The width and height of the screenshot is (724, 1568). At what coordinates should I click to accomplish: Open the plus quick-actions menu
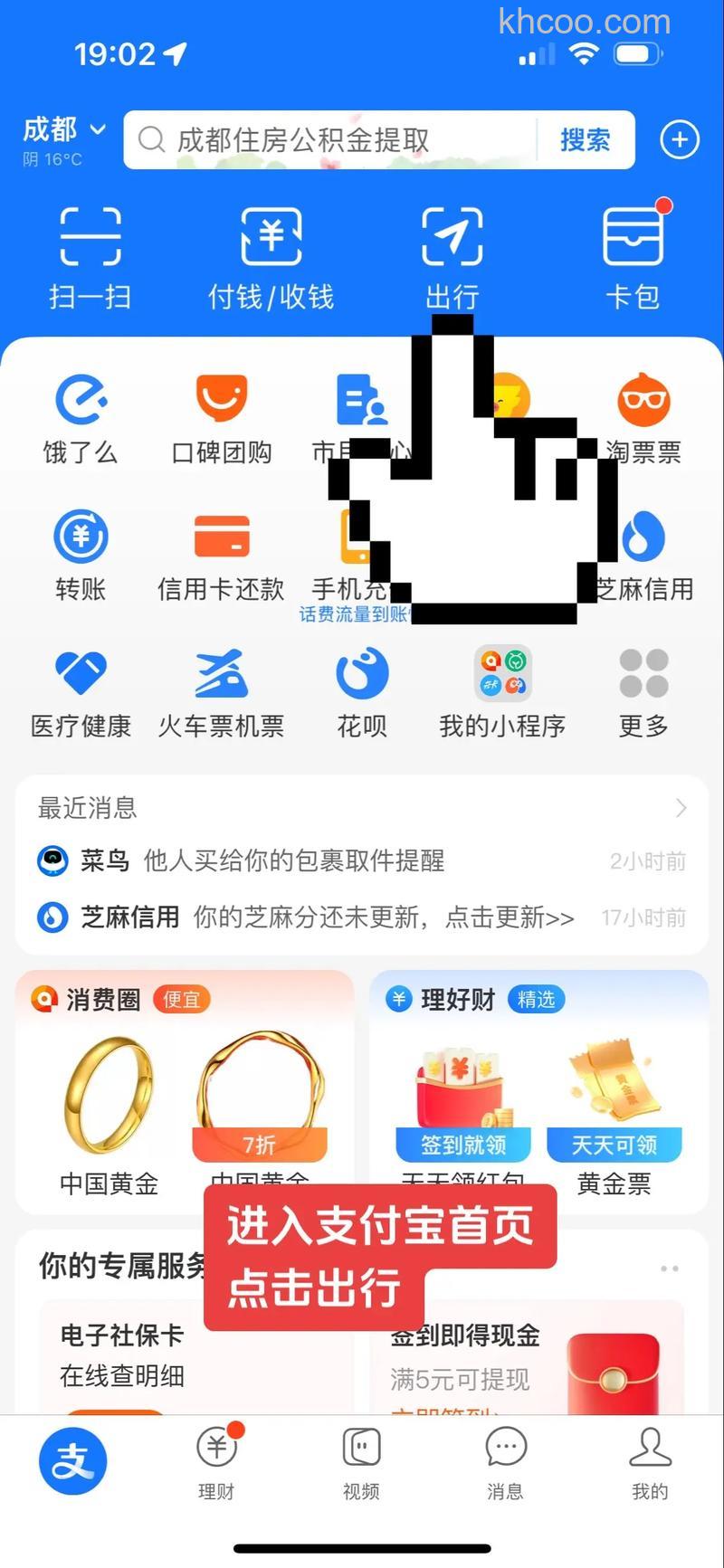[x=680, y=139]
